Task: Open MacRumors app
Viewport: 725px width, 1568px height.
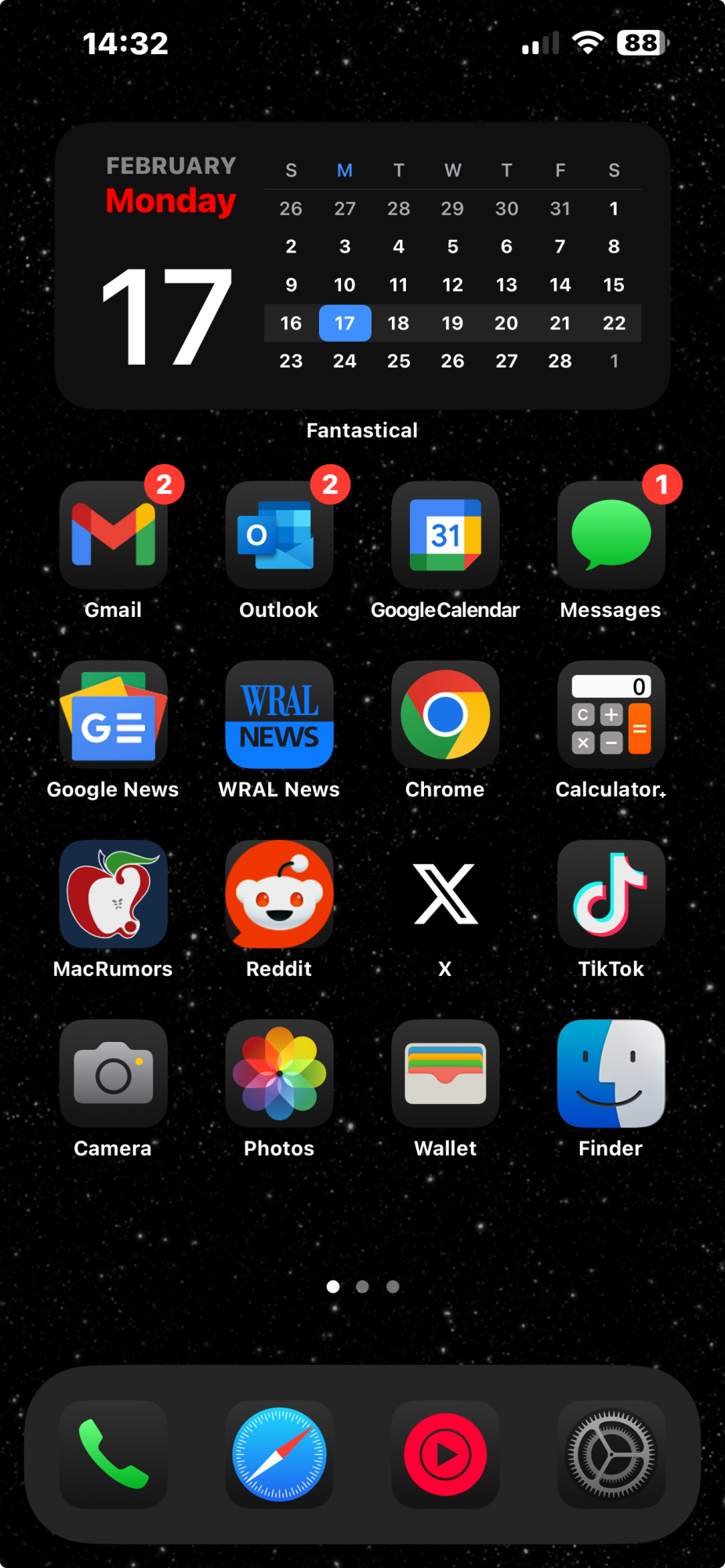Action: [x=113, y=894]
